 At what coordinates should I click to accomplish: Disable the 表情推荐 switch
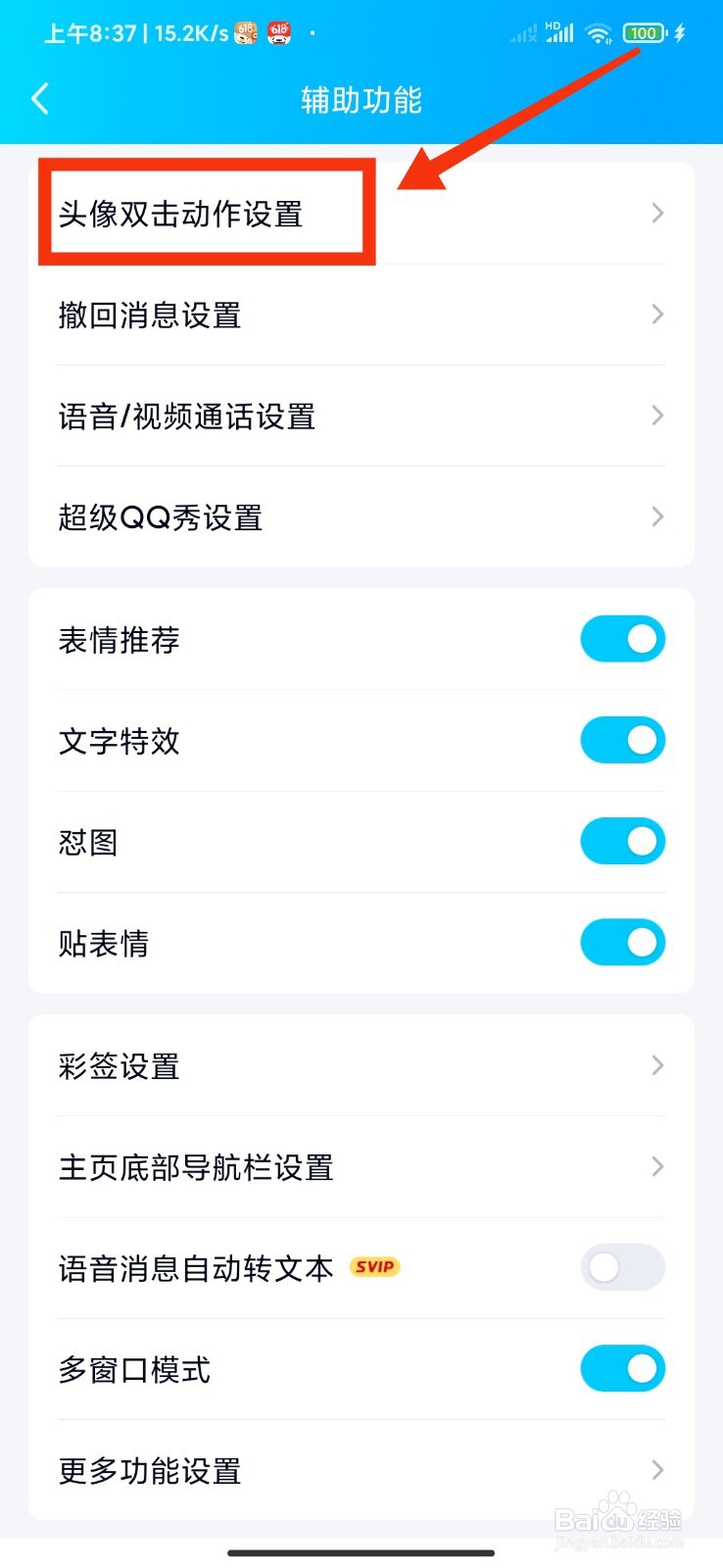(x=623, y=639)
